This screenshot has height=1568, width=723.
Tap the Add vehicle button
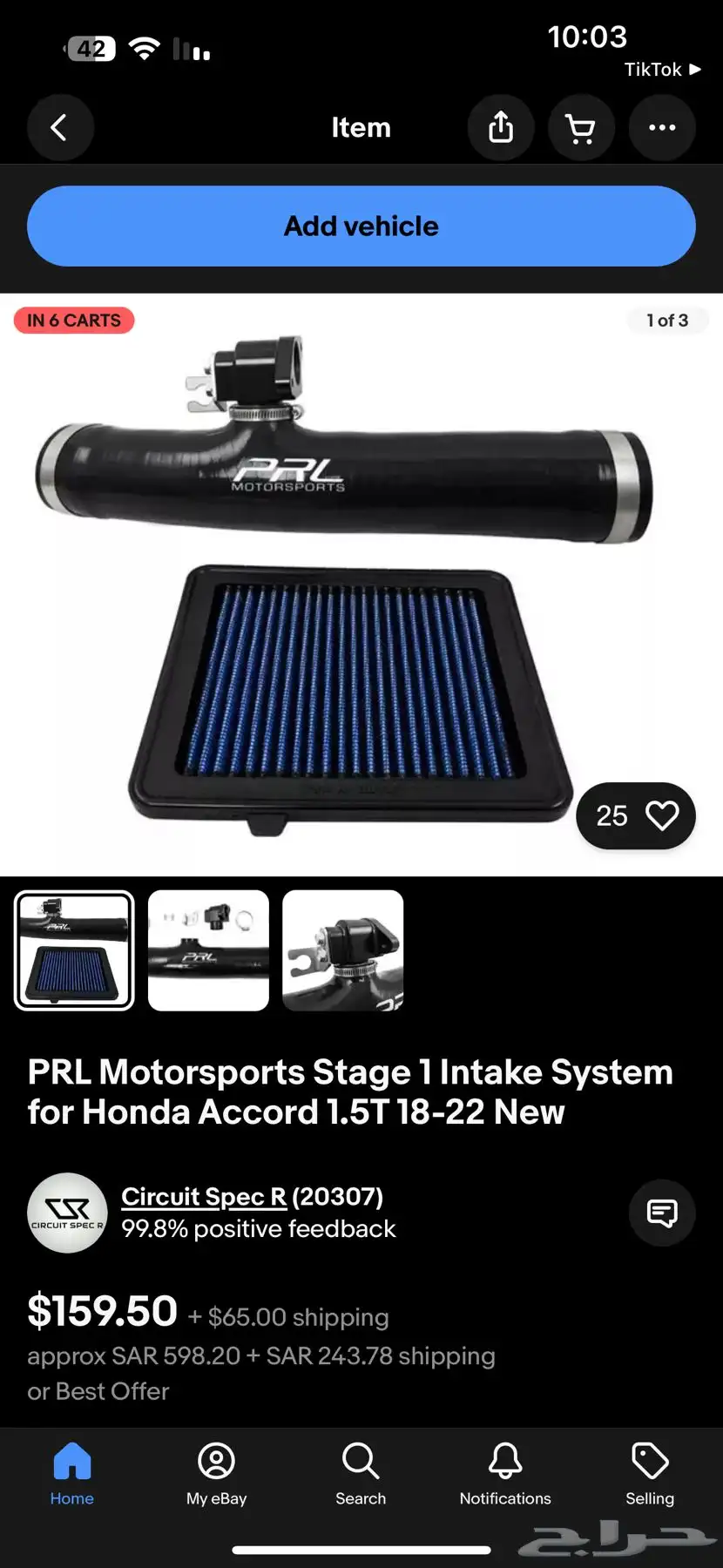pyautogui.click(x=361, y=226)
